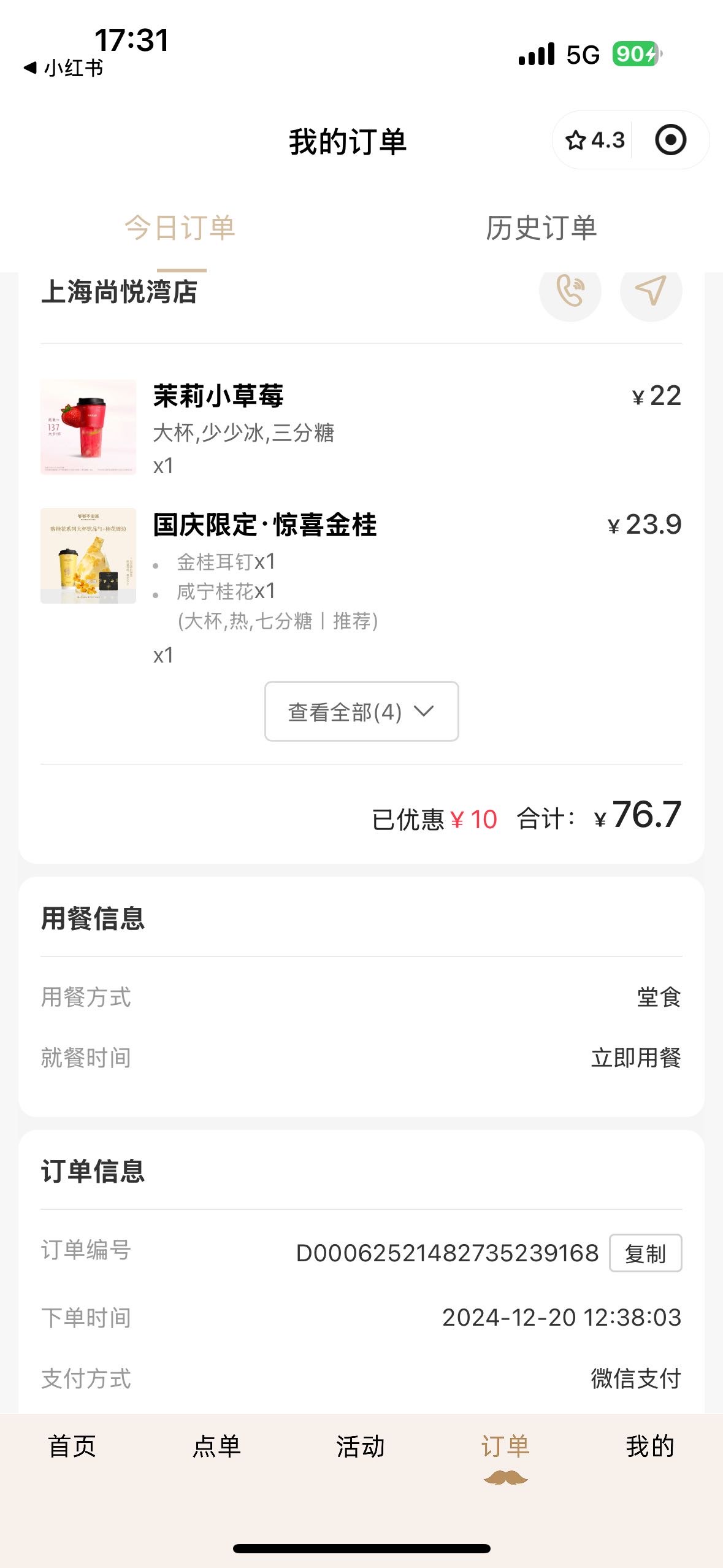Screen dimensions: 723x1568
Task: Open the 活动 tab
Action: 361,1447
